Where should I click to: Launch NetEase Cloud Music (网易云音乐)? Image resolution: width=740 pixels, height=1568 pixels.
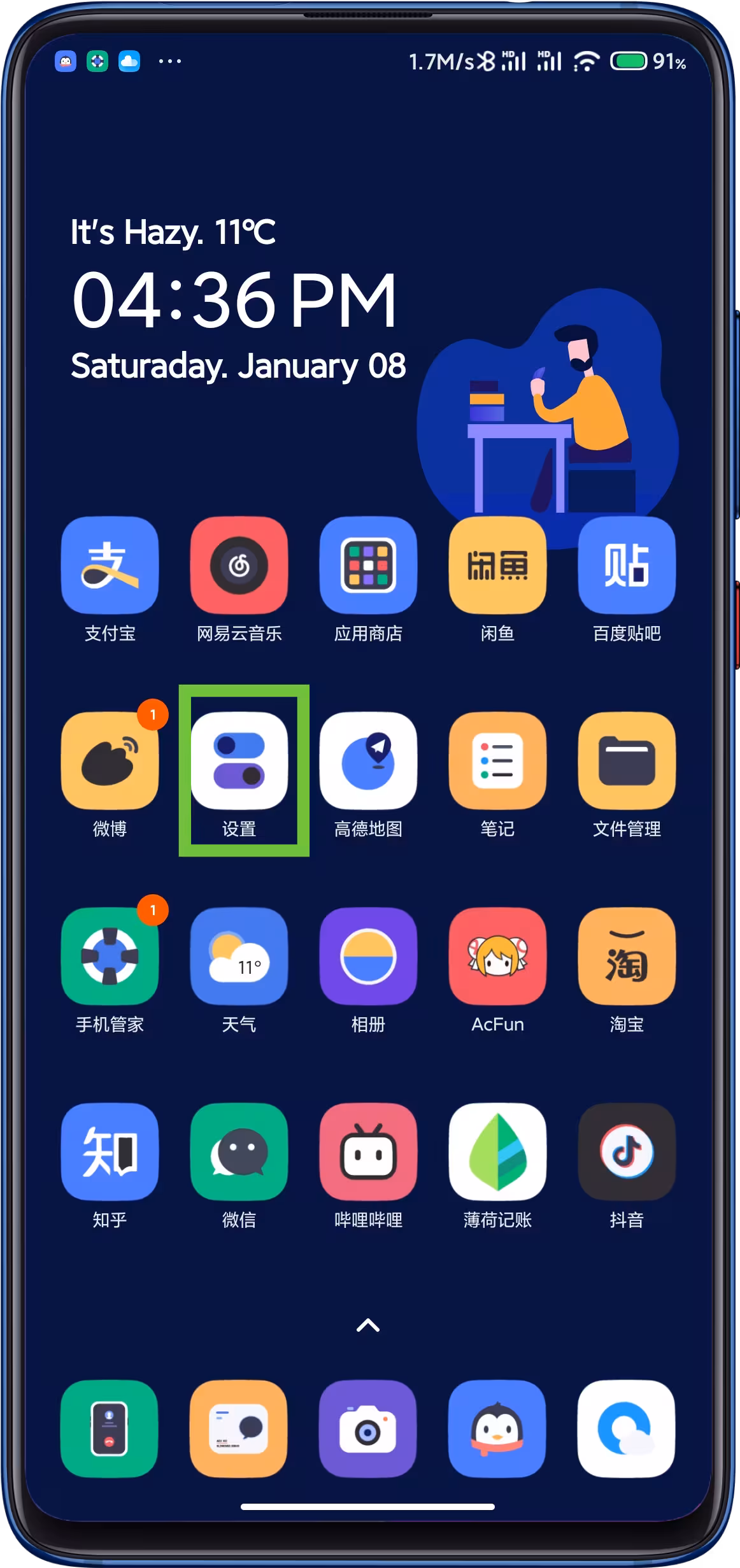point(239,565)
